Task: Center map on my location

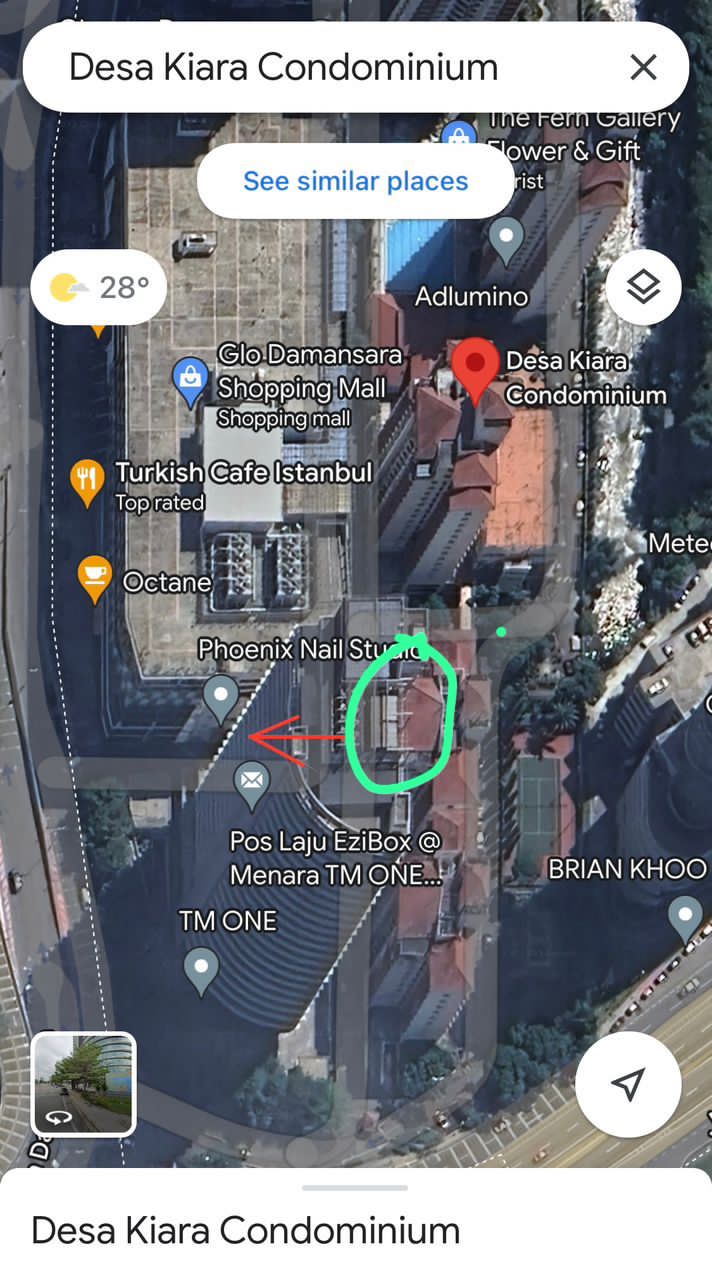Action: click(x=628, y=1084)
